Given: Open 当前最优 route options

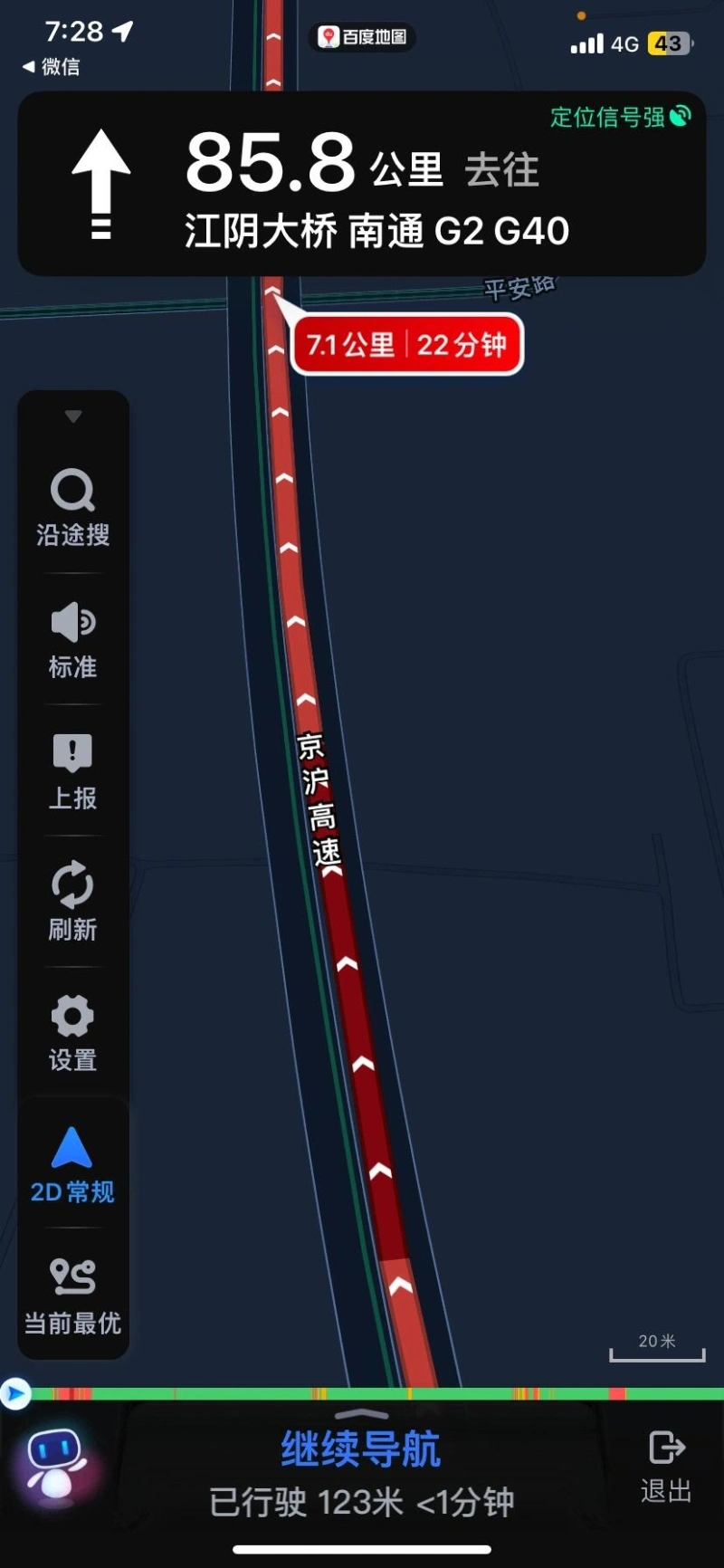Looking at the screenshot, I should pos(72,1296).
